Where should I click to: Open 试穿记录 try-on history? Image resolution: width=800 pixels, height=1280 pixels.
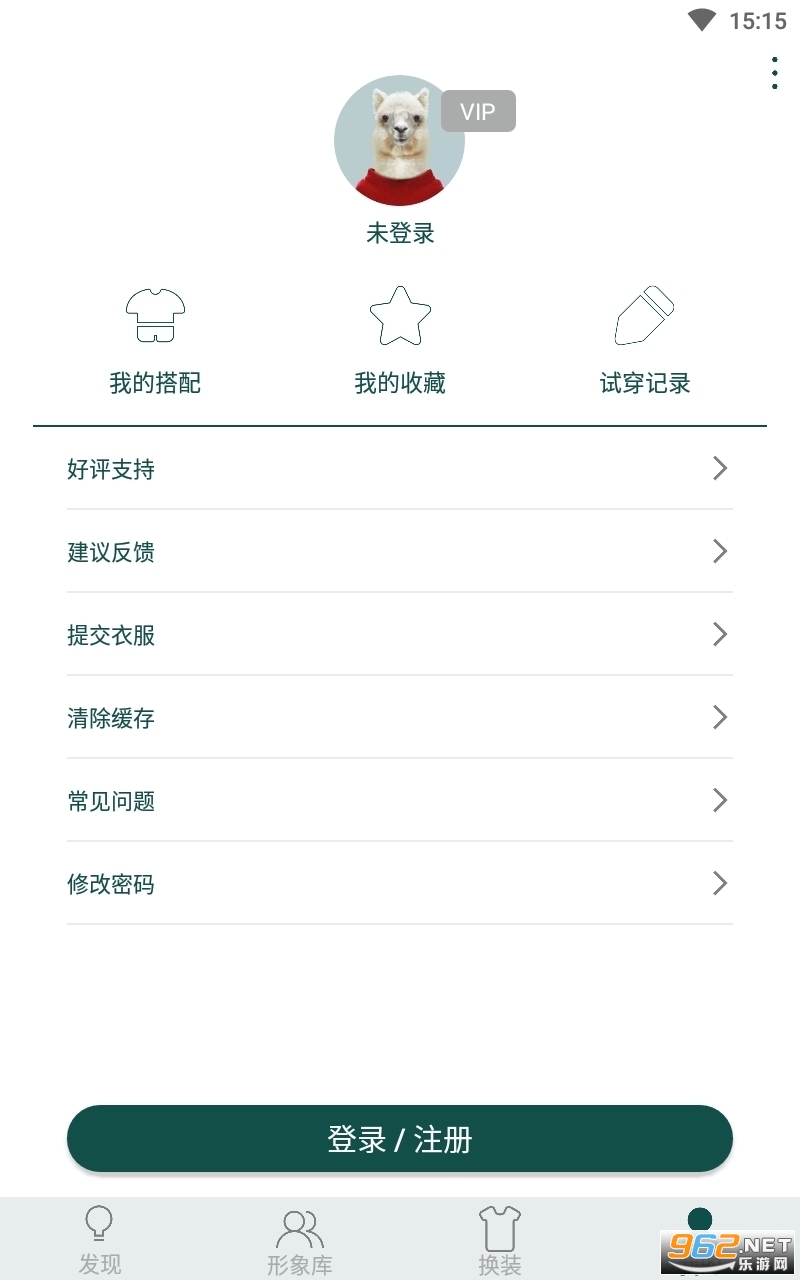click(x=645, y=340)
